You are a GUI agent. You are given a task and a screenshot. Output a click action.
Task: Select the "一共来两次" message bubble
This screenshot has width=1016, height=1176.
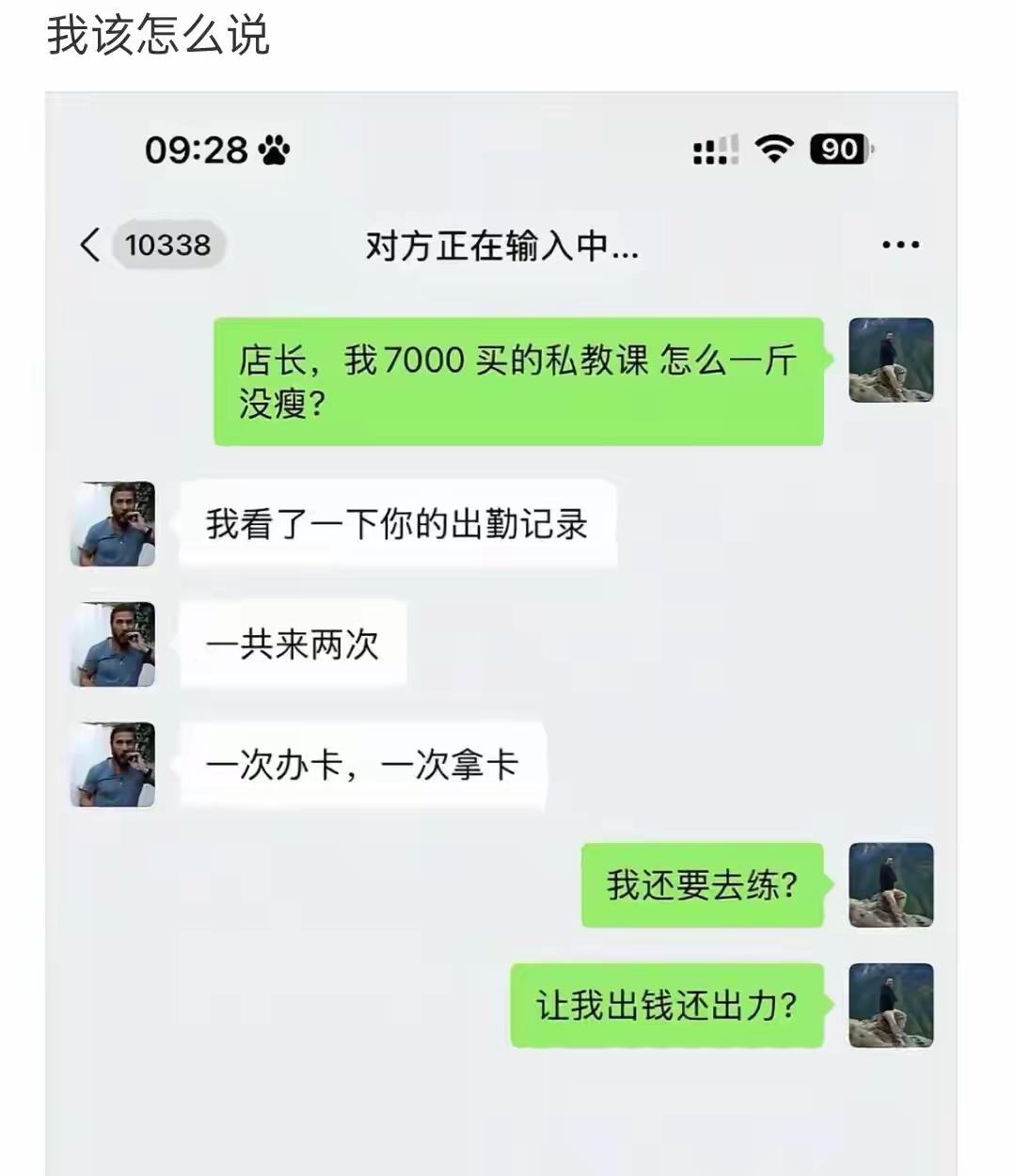[x=292, y=644]
